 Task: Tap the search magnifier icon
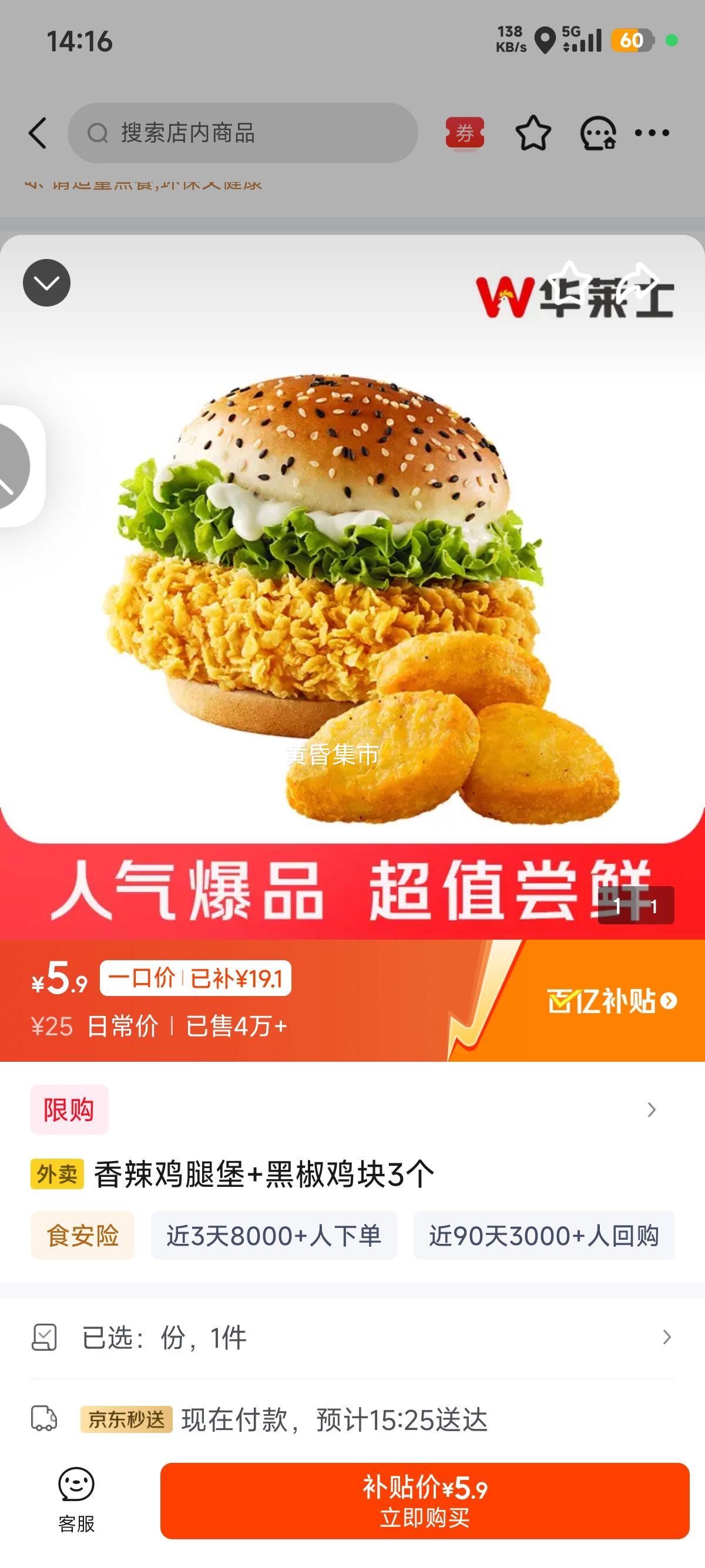click(99, 133)
